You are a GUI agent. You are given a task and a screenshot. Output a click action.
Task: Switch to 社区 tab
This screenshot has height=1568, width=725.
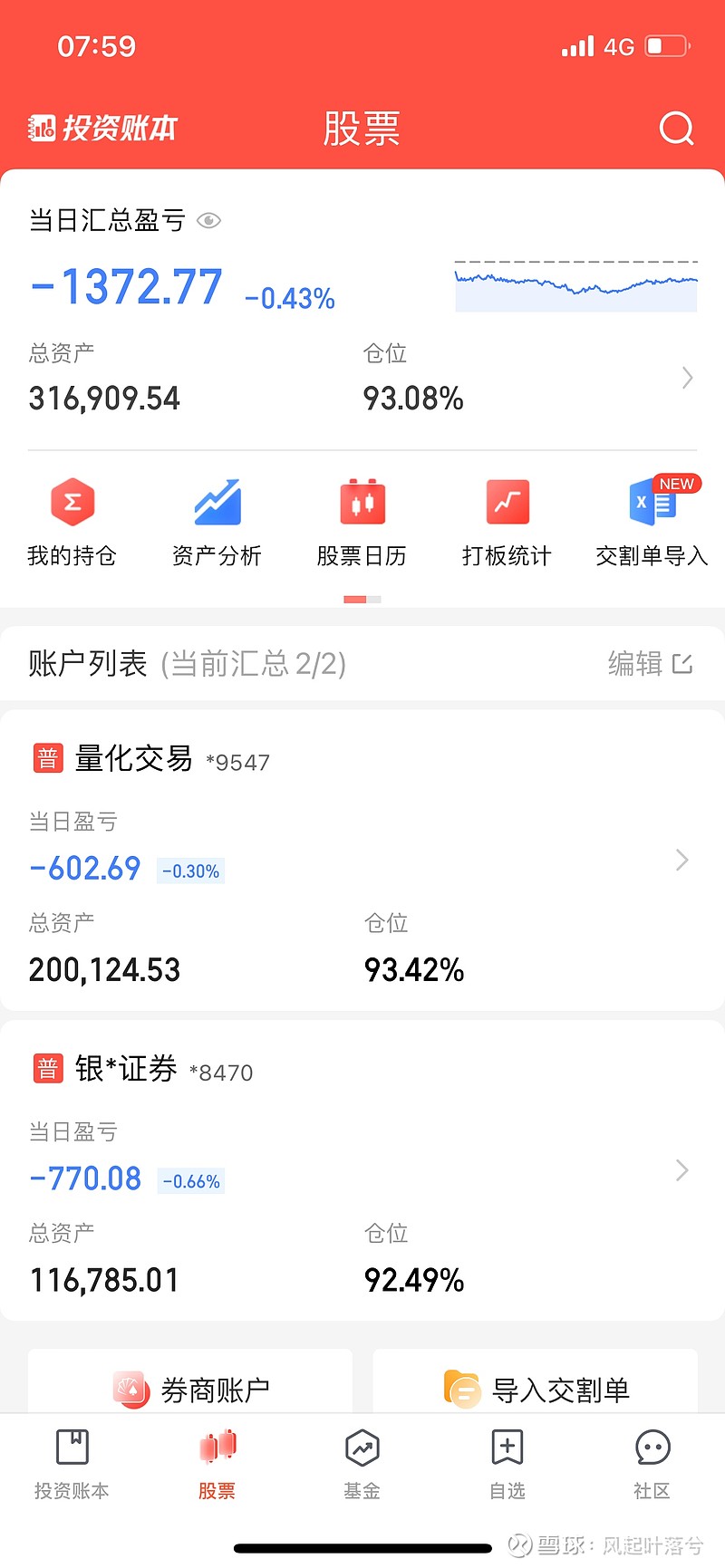[652, 1463]
